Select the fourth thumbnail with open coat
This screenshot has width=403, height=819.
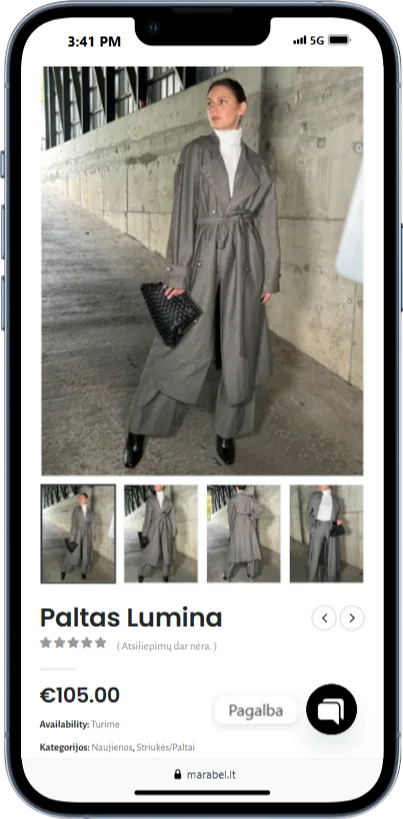click(x=326, y=534)
